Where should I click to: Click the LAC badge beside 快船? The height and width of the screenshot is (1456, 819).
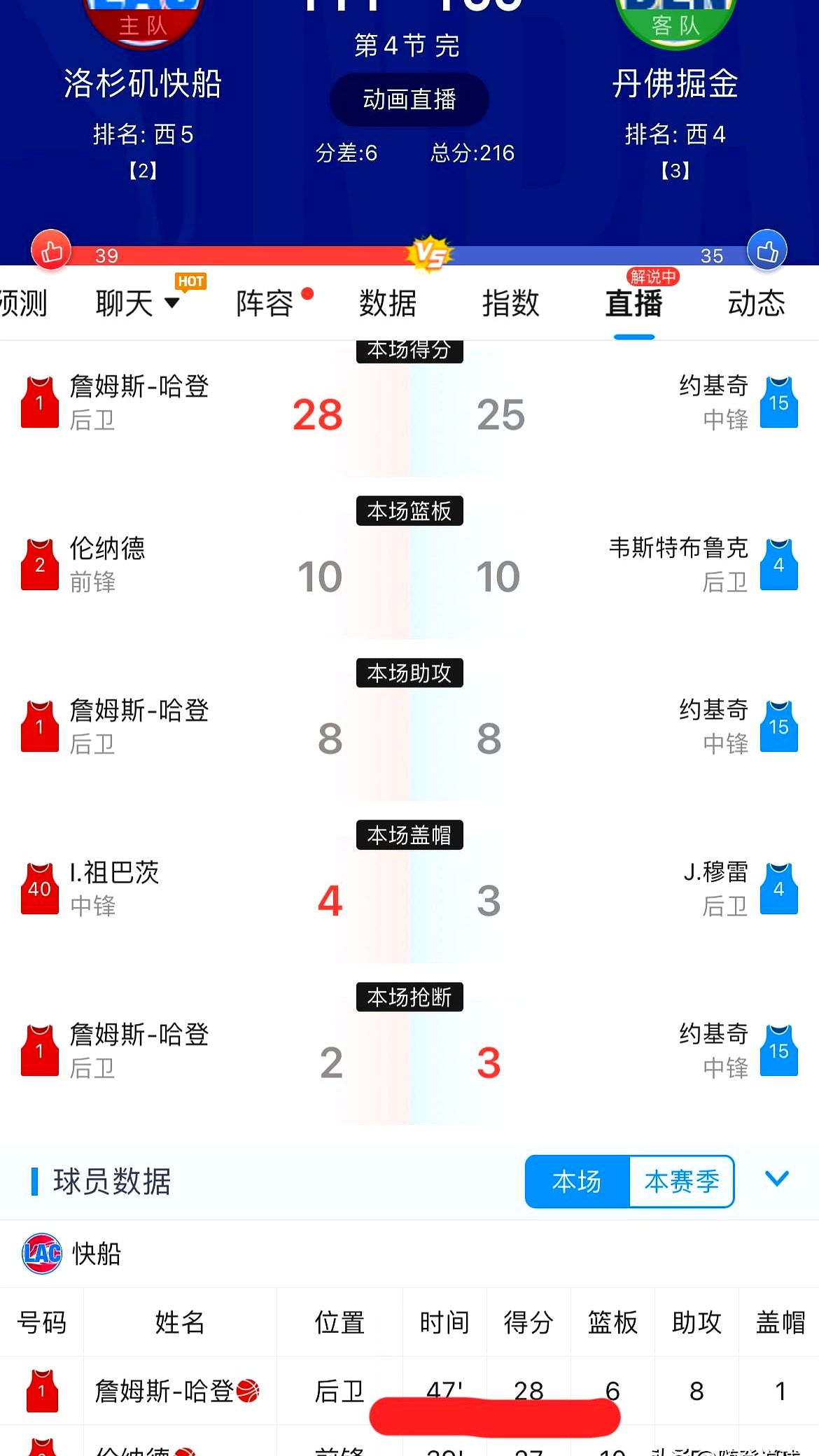tap(41, 1254)
